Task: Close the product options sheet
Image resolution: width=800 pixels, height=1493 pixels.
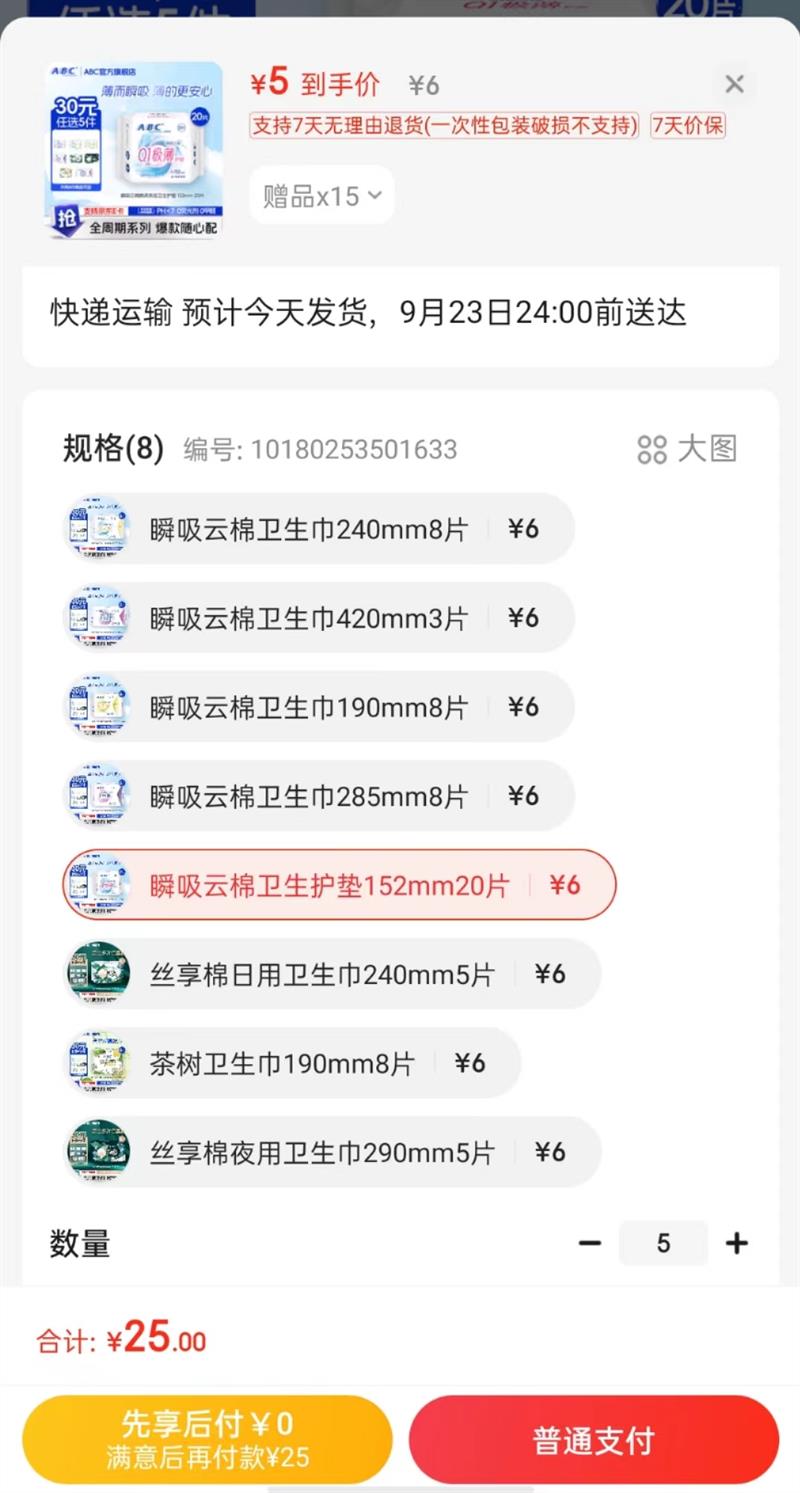Action: [x=734, y=85]
